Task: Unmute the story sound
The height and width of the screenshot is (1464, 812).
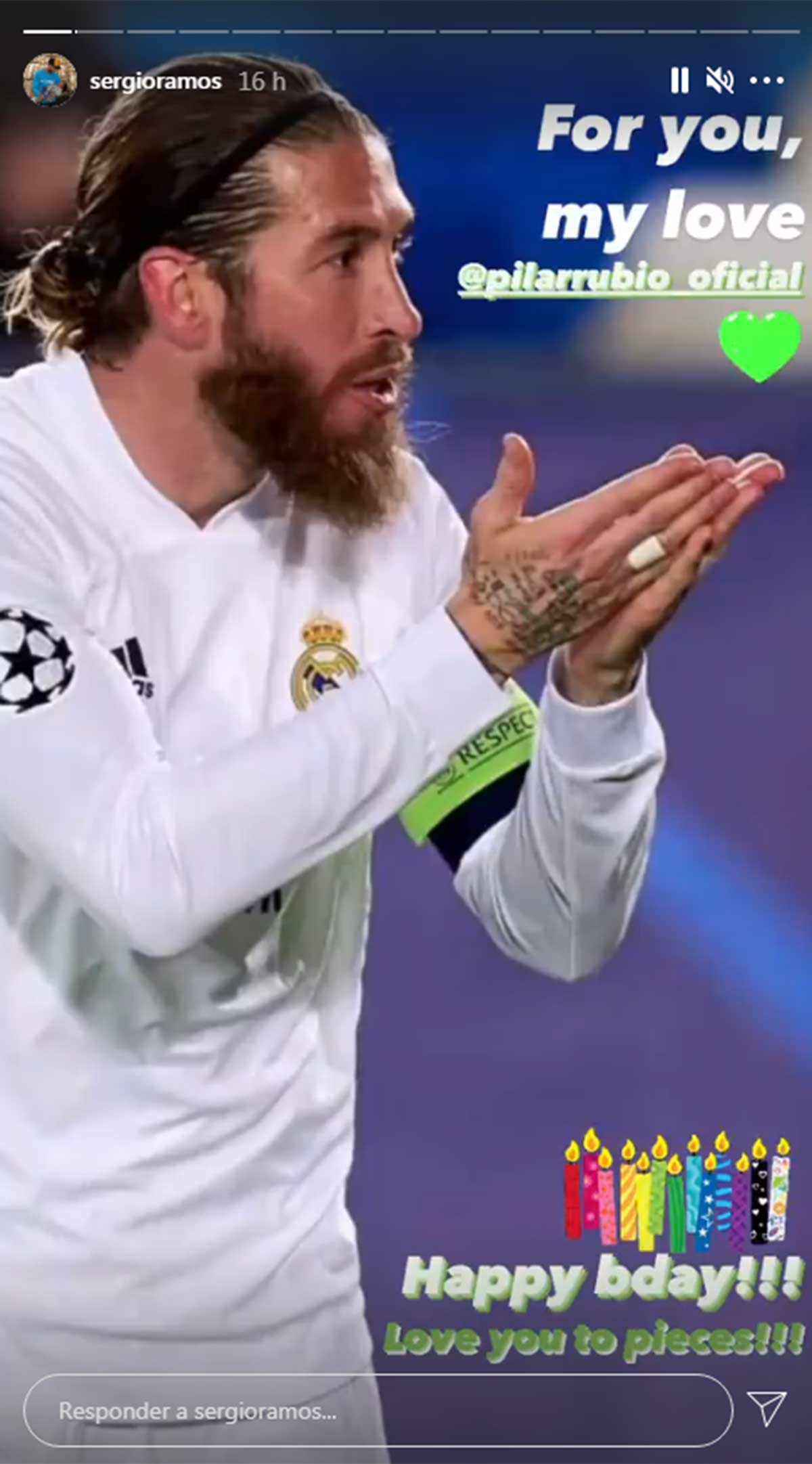Action: pyautogui.click(x=720, y=81)
